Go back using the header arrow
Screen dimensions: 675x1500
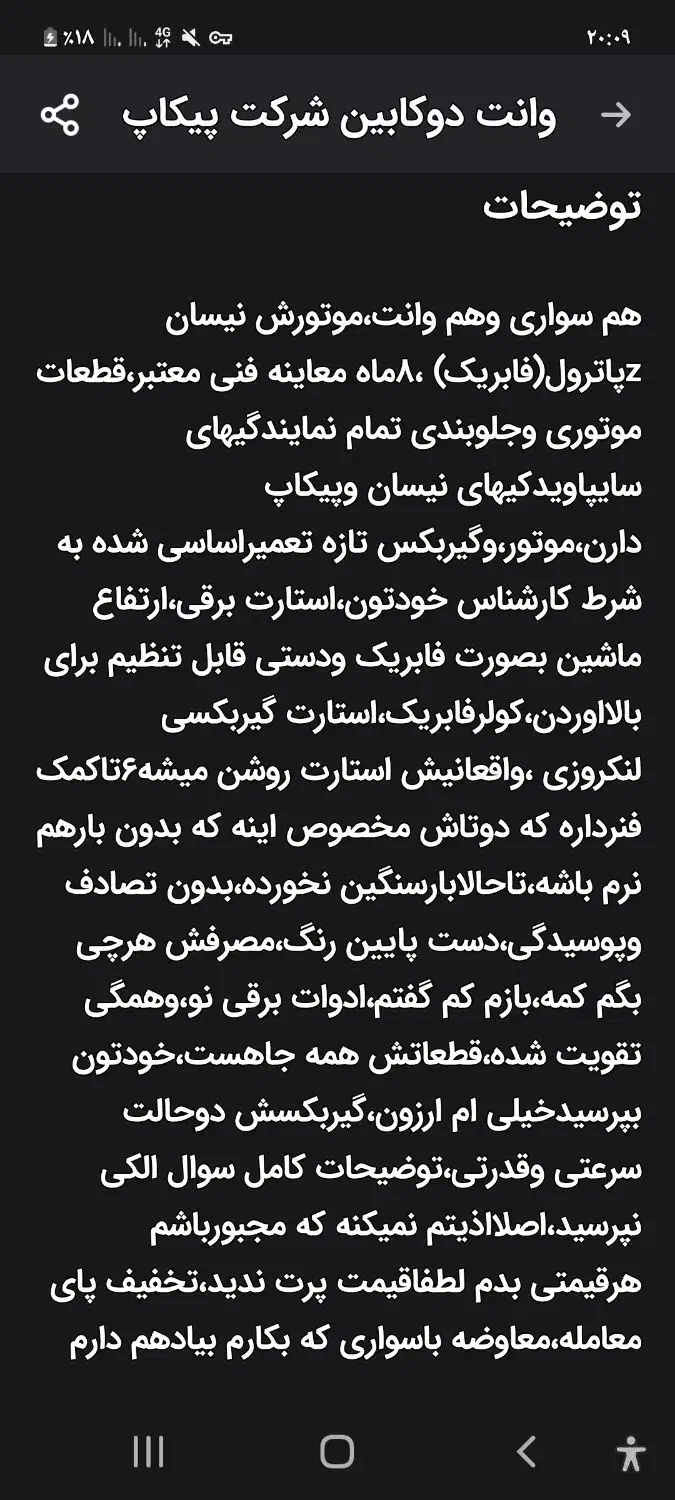pos(616,115)
